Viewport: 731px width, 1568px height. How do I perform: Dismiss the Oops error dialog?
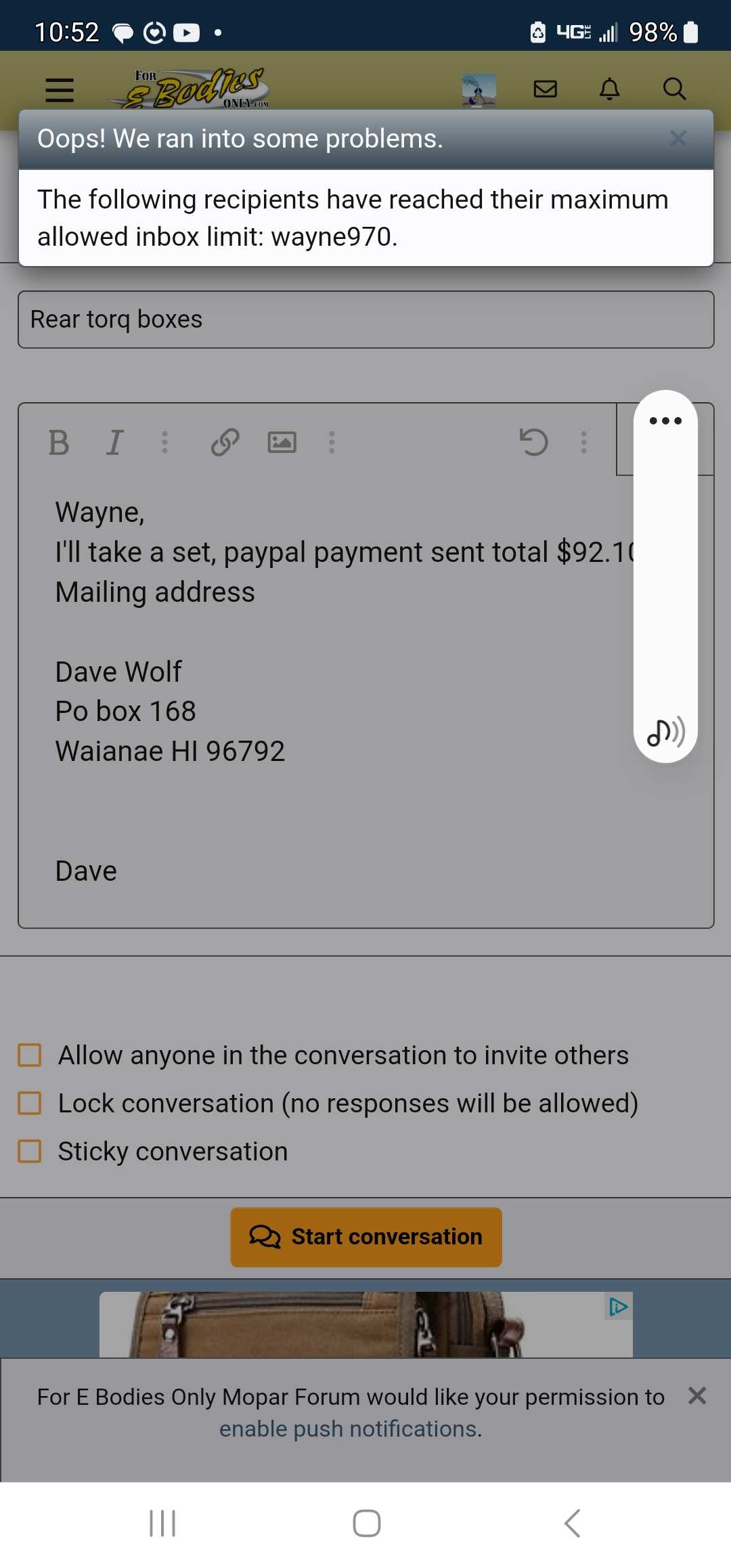[678, 138]
